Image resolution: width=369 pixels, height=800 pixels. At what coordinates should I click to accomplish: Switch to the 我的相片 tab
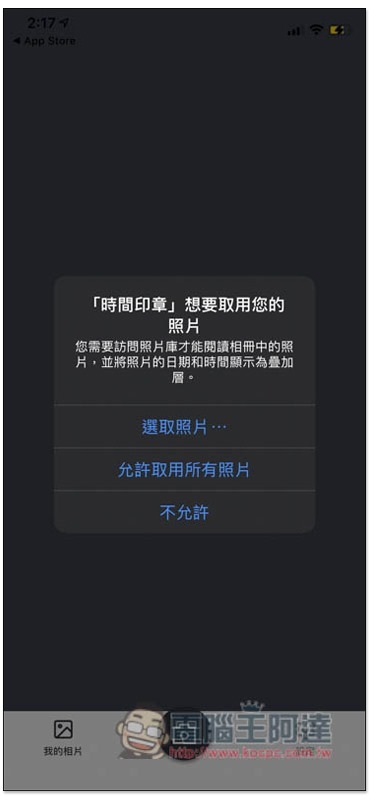click(63, 737)
